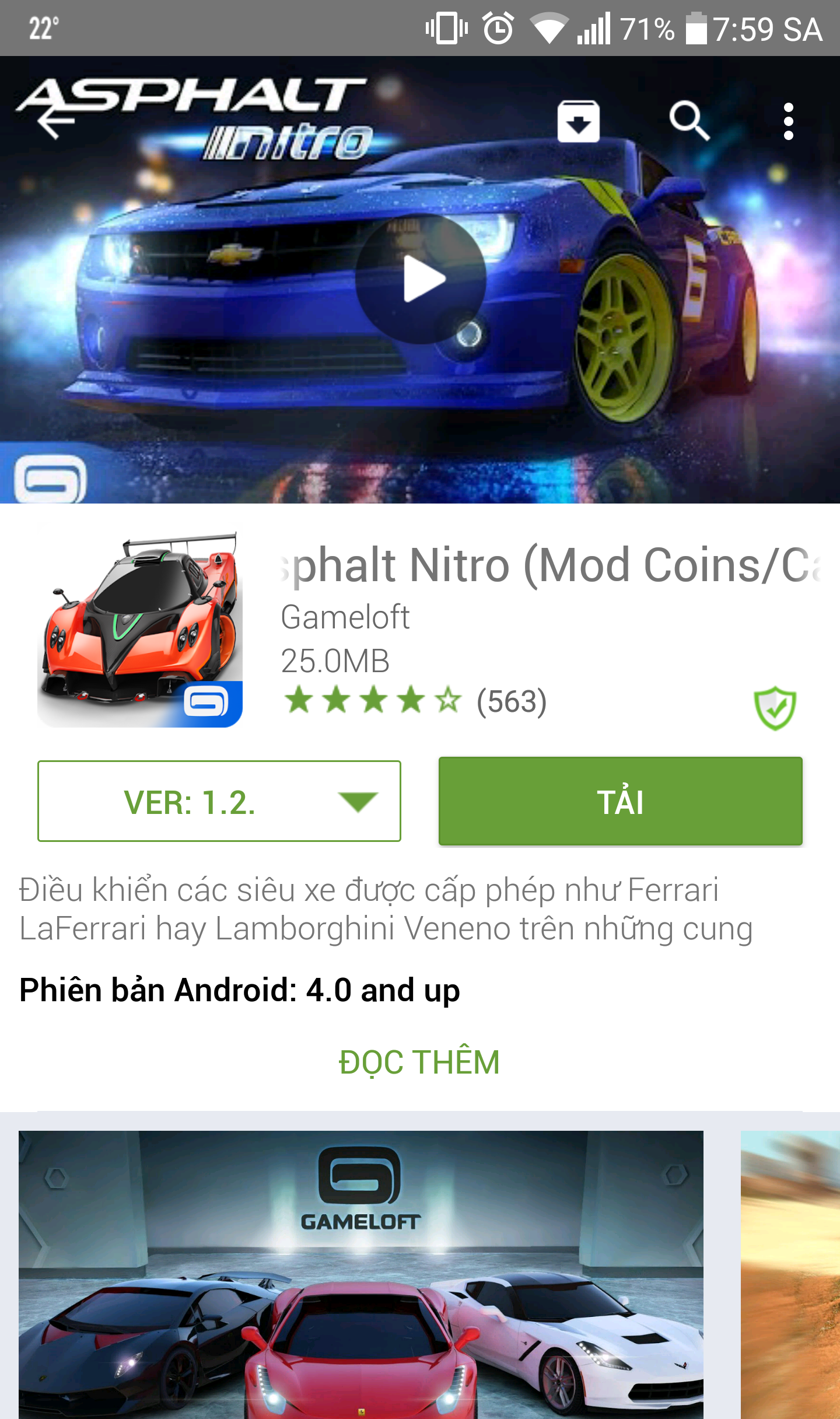The width and height of the screenshot is (840, 1419).
Task: Tap the green TẢI download button
Action: click(x=620, y=801)
